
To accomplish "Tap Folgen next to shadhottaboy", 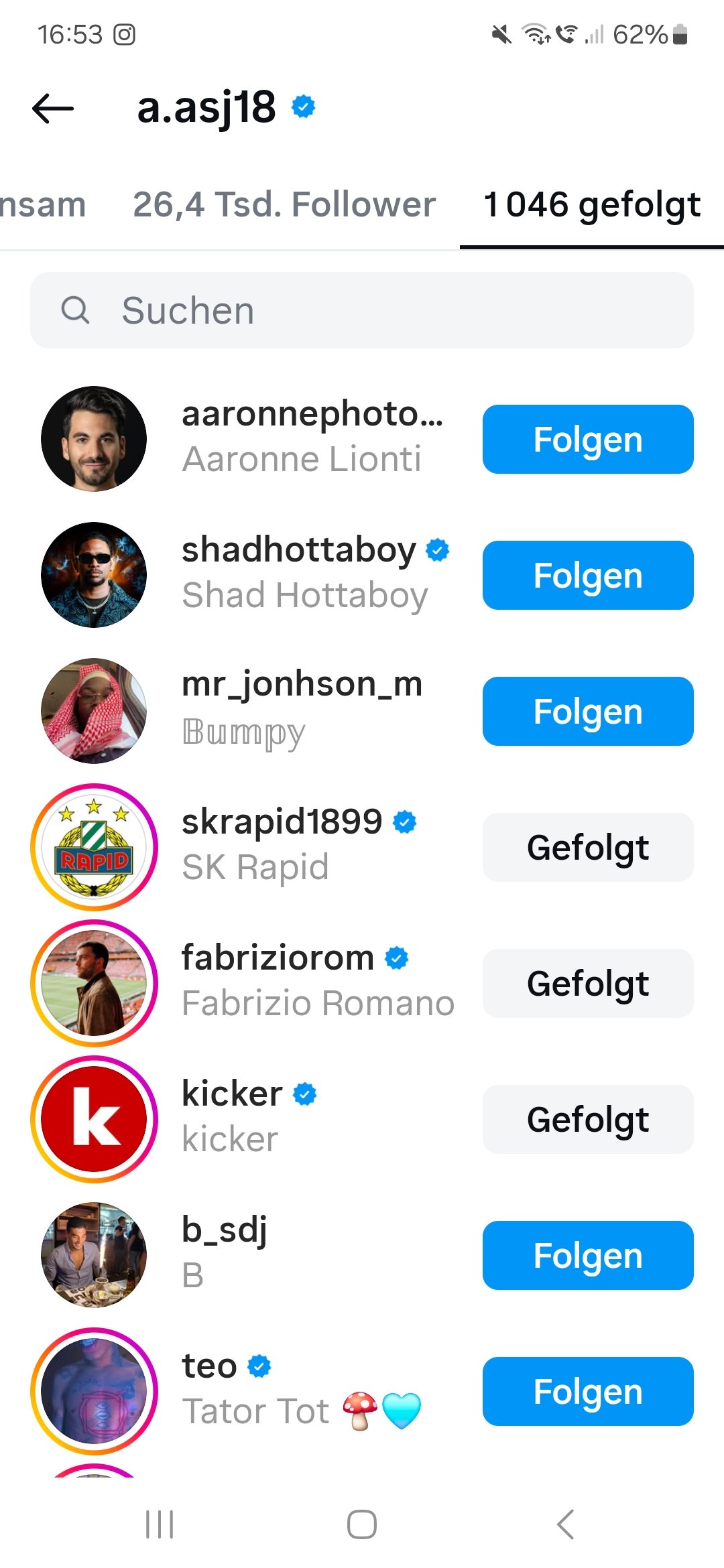I will click(x=588, y=576).
